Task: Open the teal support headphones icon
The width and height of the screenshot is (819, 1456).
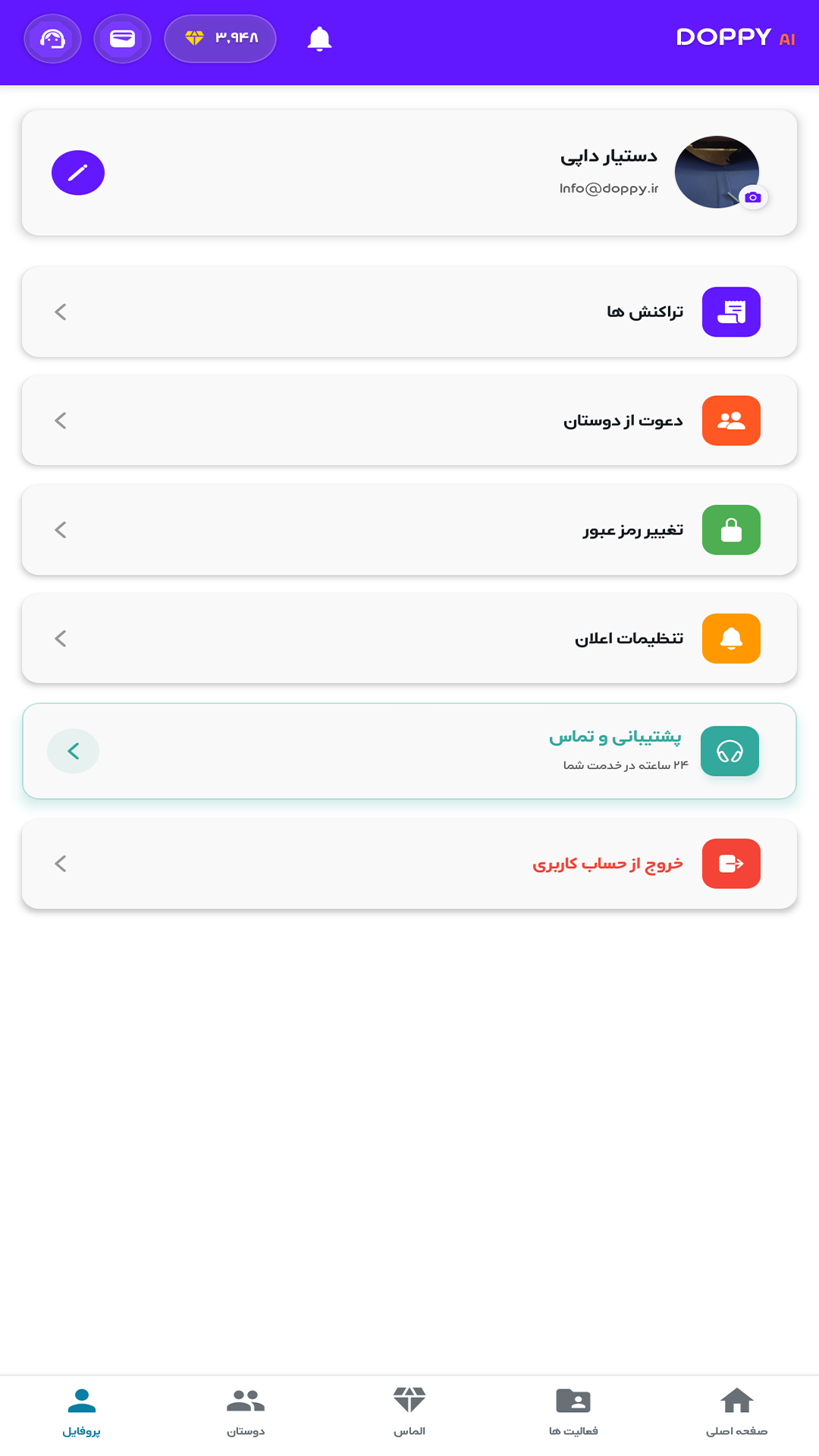Action: pos(730,751)
